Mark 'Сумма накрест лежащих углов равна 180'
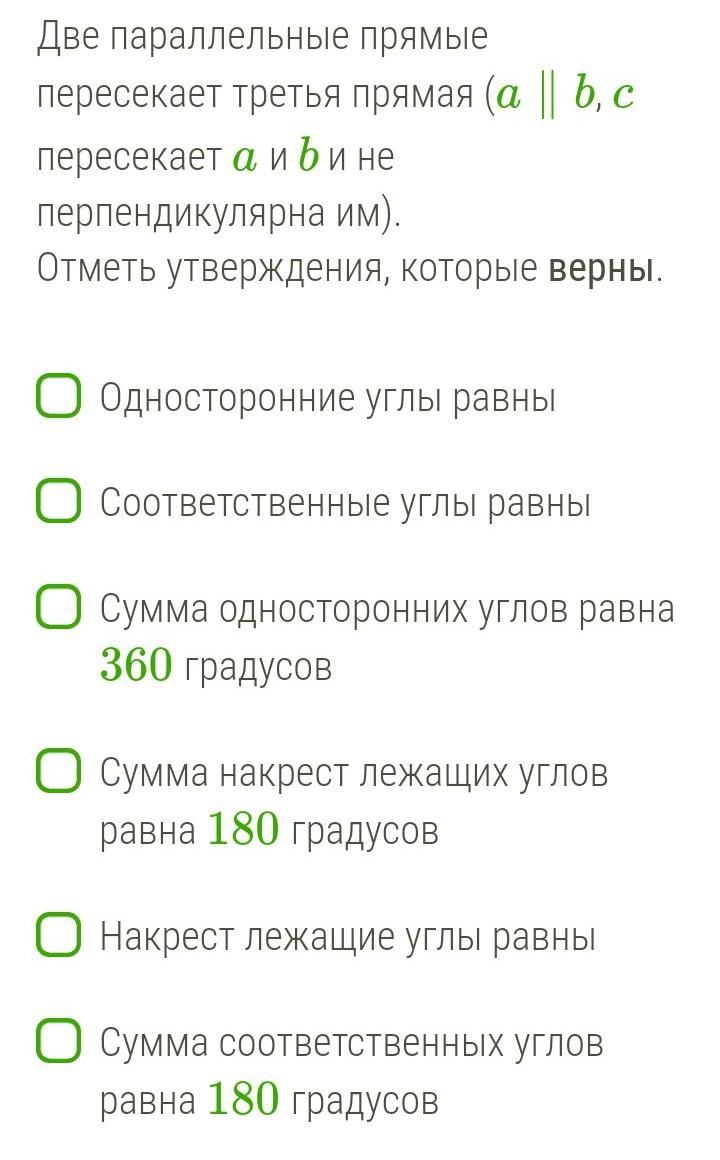 coord(58,772)
